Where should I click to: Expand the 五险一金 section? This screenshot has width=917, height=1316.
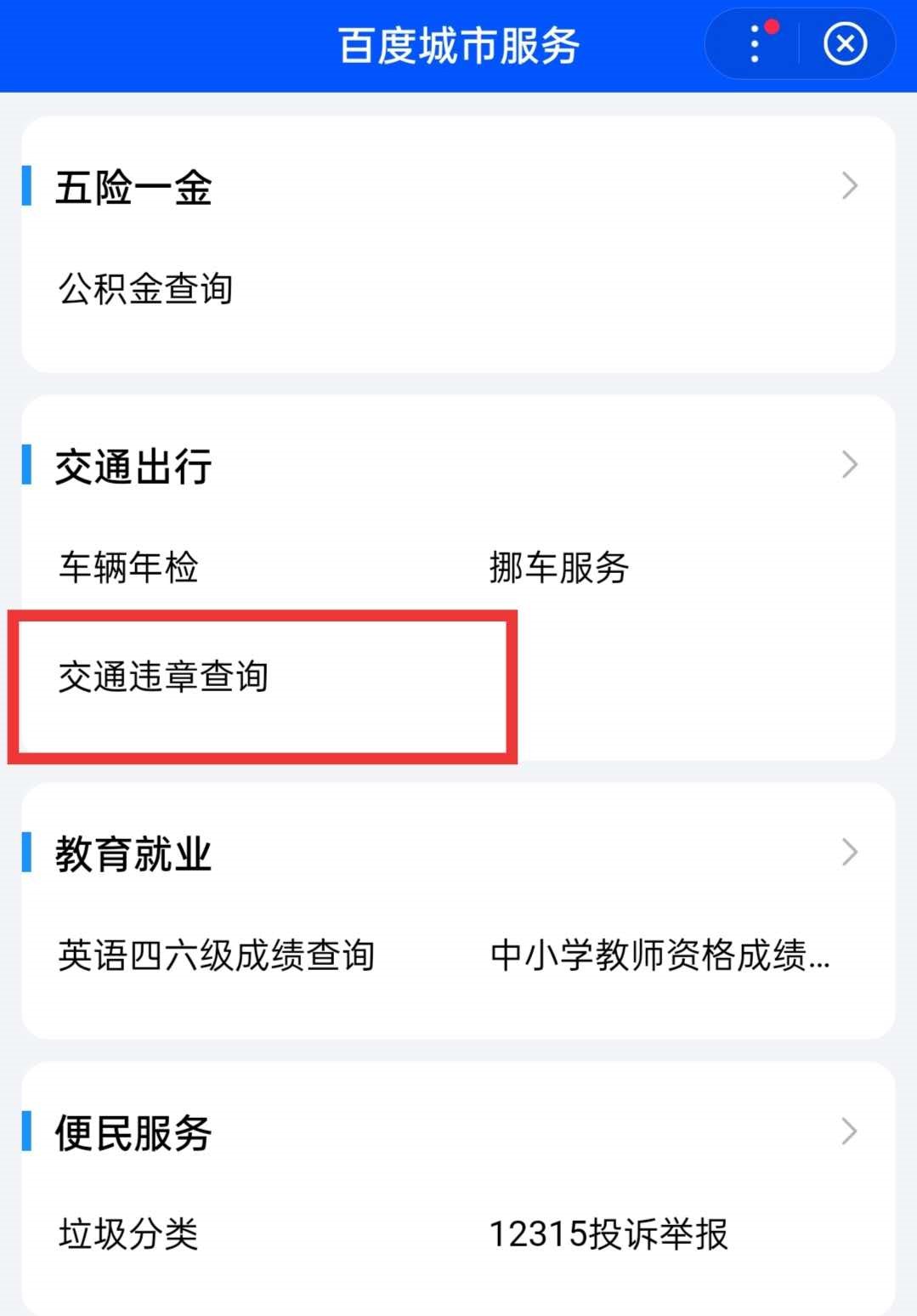849,186
